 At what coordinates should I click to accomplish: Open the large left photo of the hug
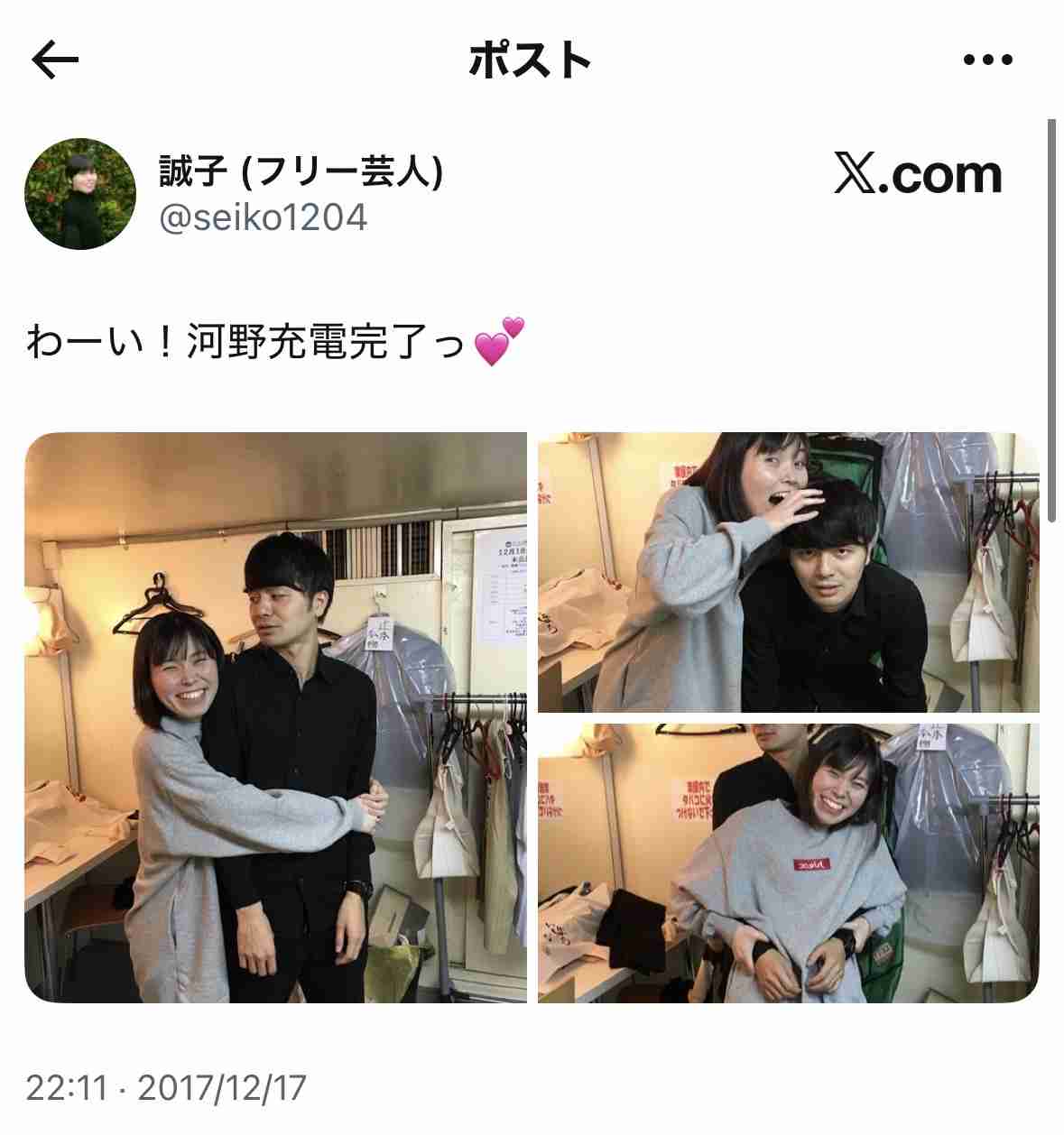tap(275, 717)
